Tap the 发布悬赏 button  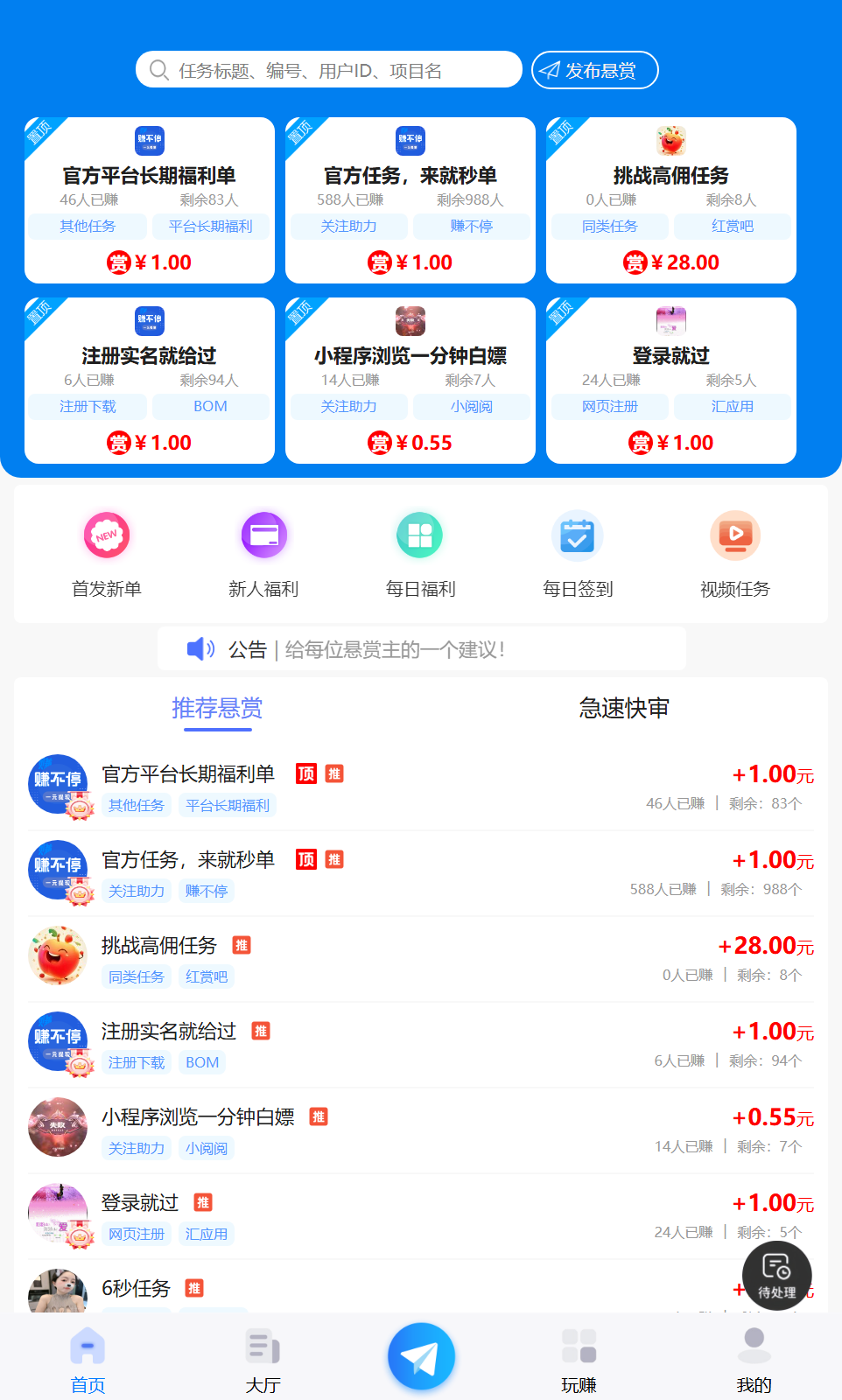594,70
